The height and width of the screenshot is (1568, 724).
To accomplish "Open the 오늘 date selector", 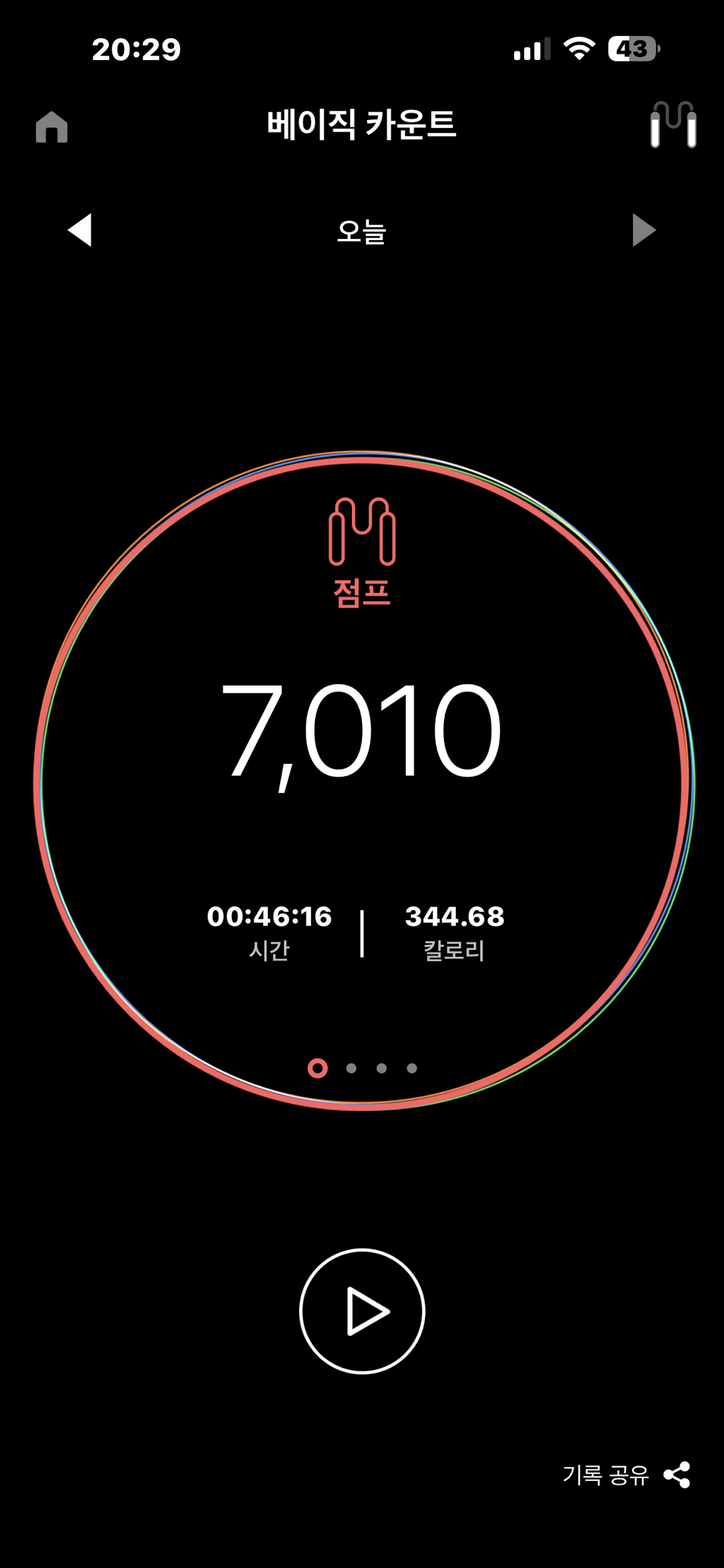I will 362,232.
